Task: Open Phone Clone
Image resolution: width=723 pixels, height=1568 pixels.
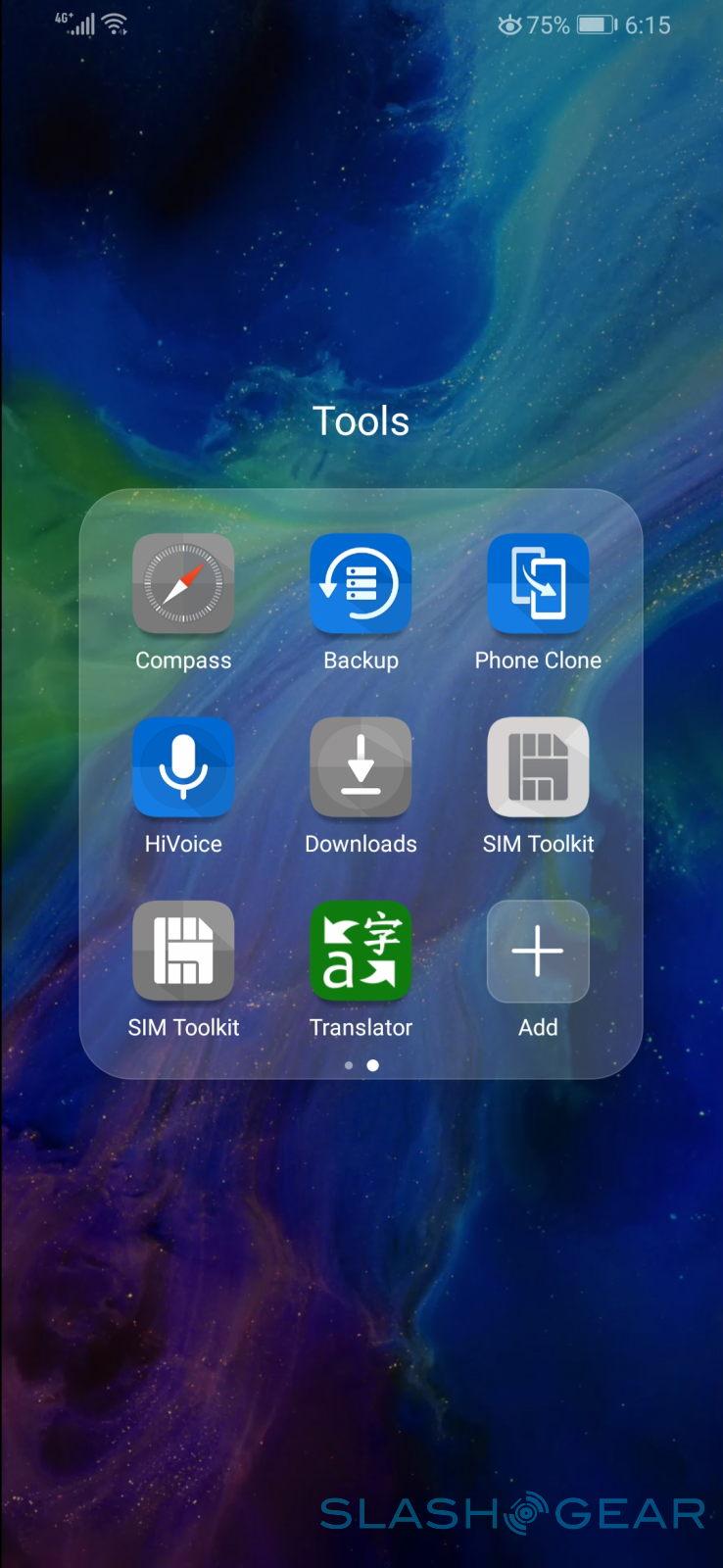Action: pyautogui.click(x=538, y=584)
